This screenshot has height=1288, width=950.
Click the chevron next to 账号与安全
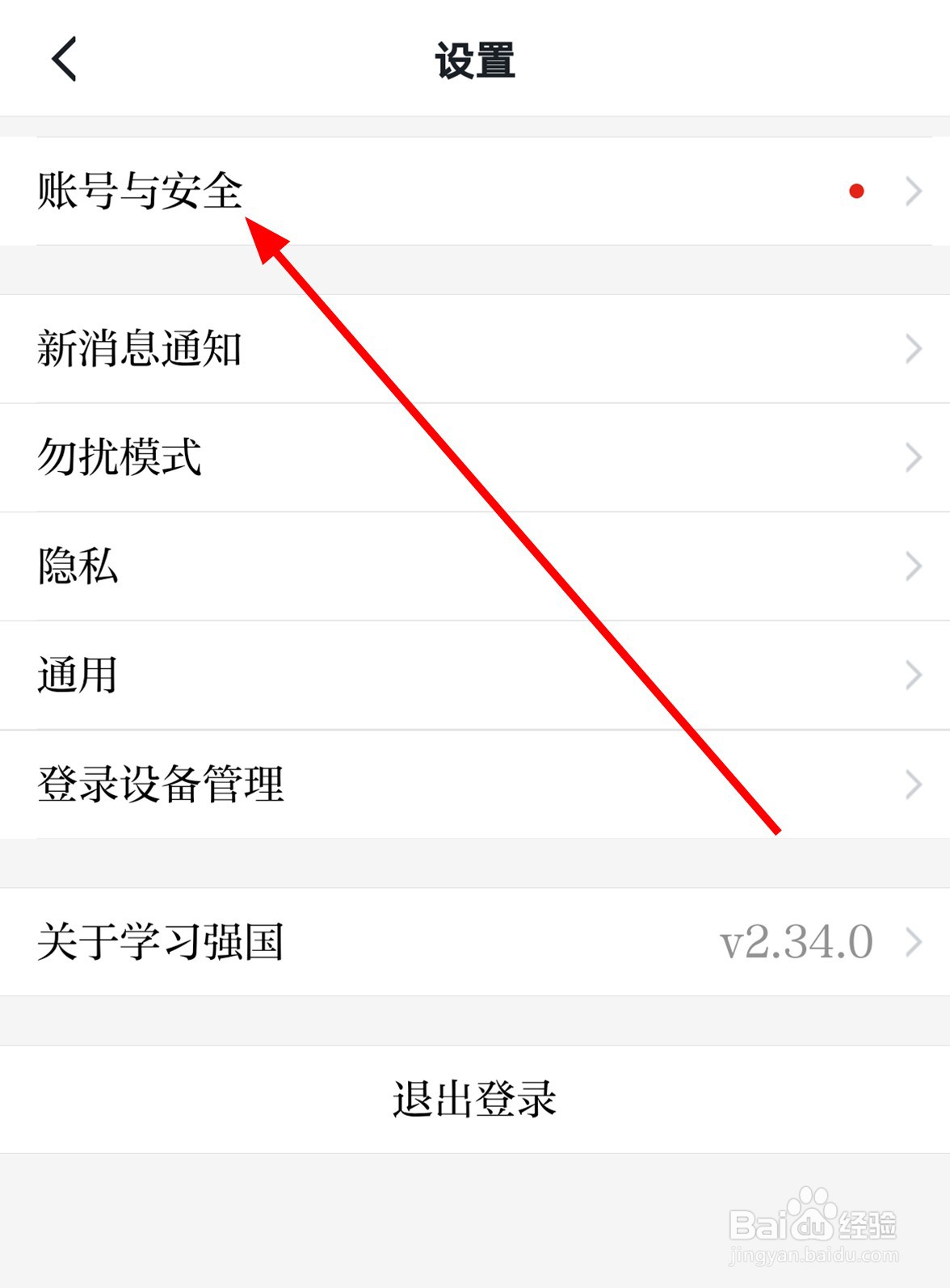(913, 191)
